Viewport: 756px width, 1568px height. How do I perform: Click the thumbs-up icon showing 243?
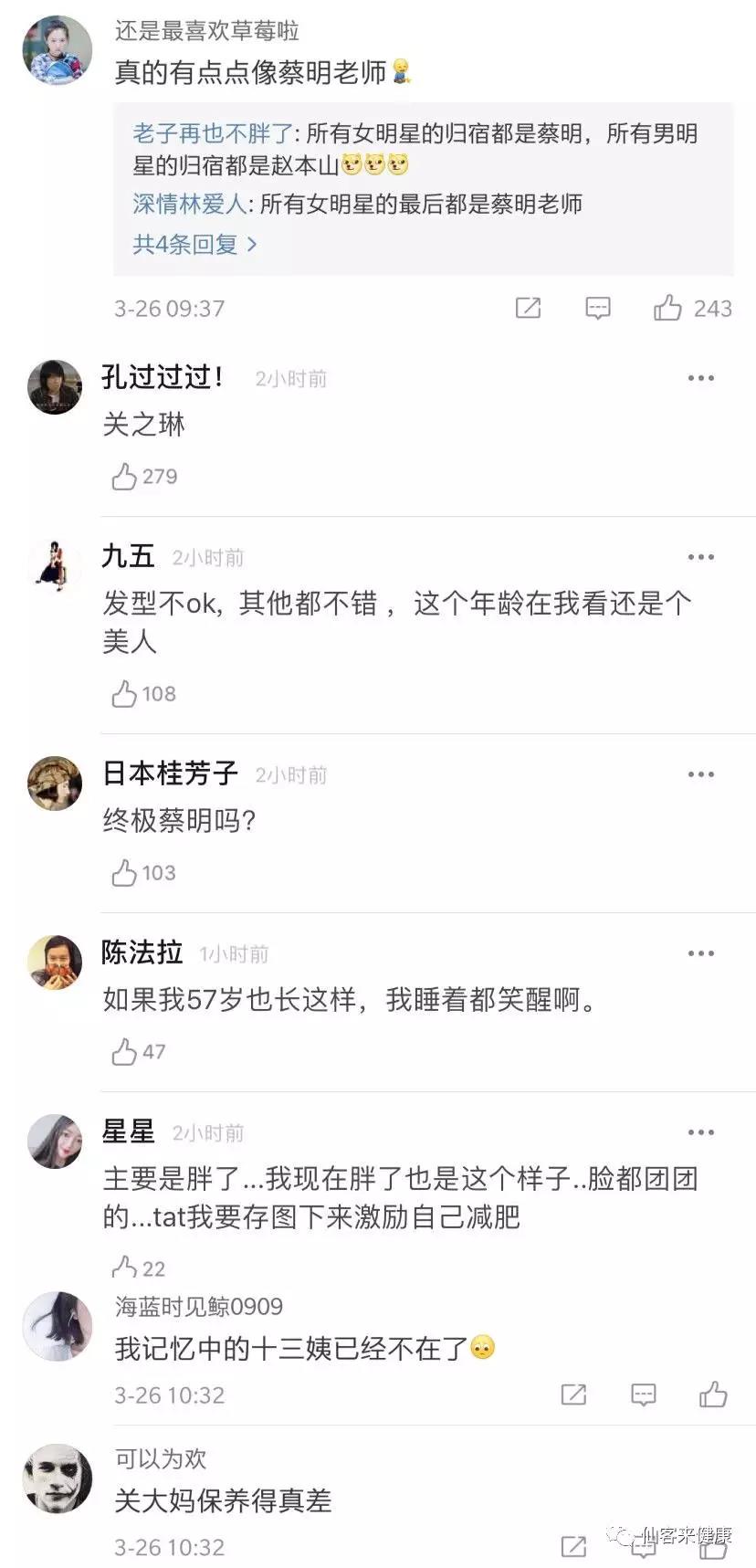(x=669, y=308)
